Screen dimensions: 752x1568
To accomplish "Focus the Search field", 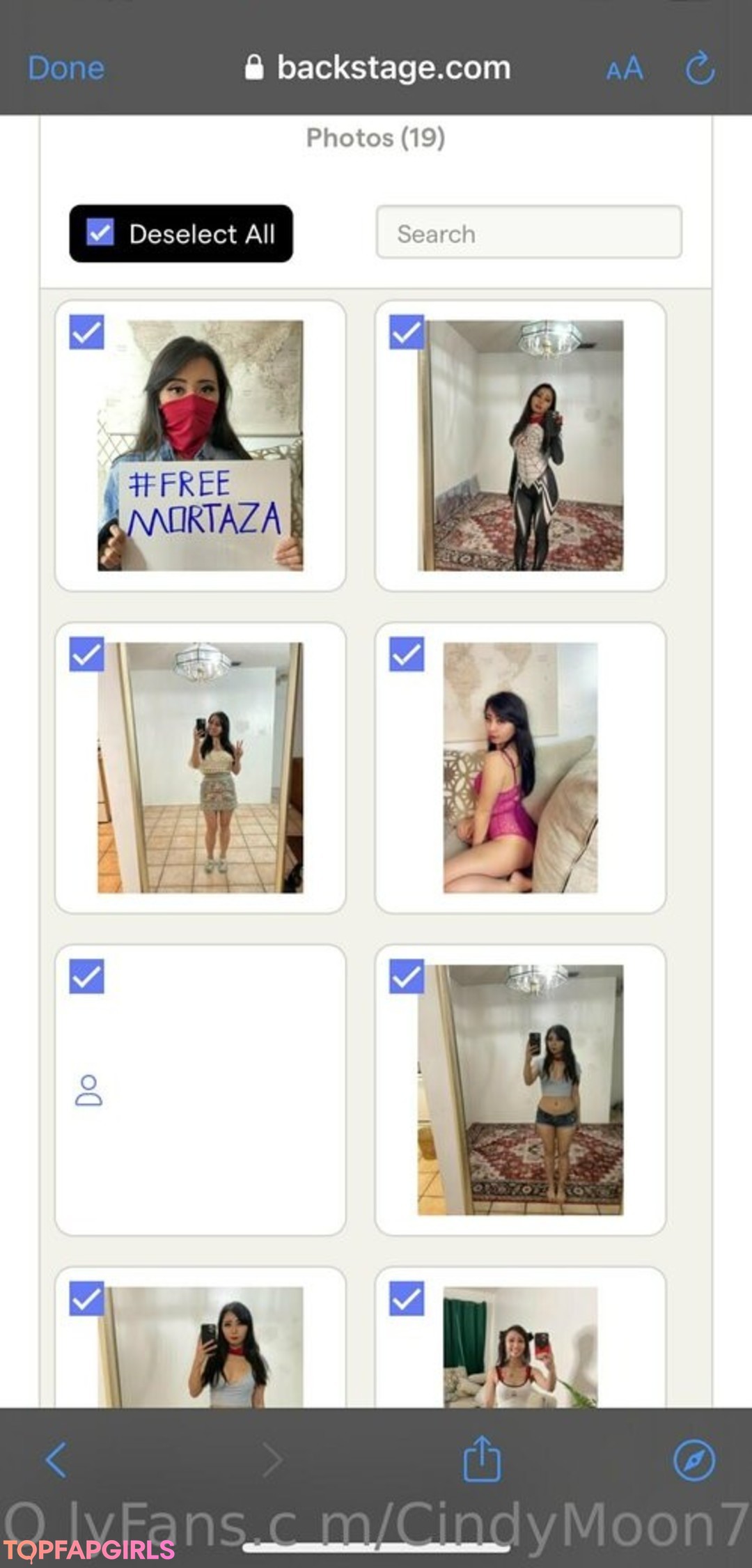I will click(x=528, y=233).
